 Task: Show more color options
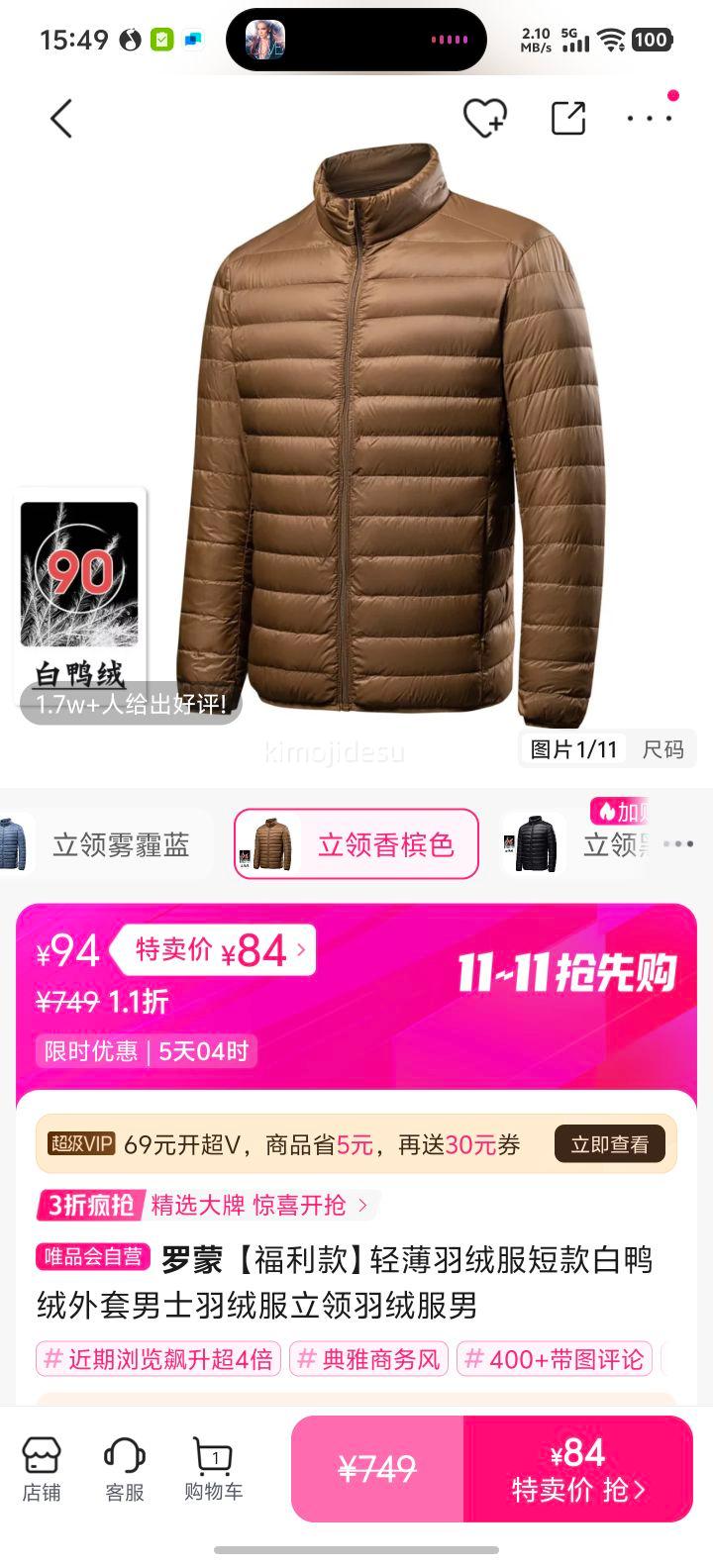pyautogui.click(x=678, y=844)
